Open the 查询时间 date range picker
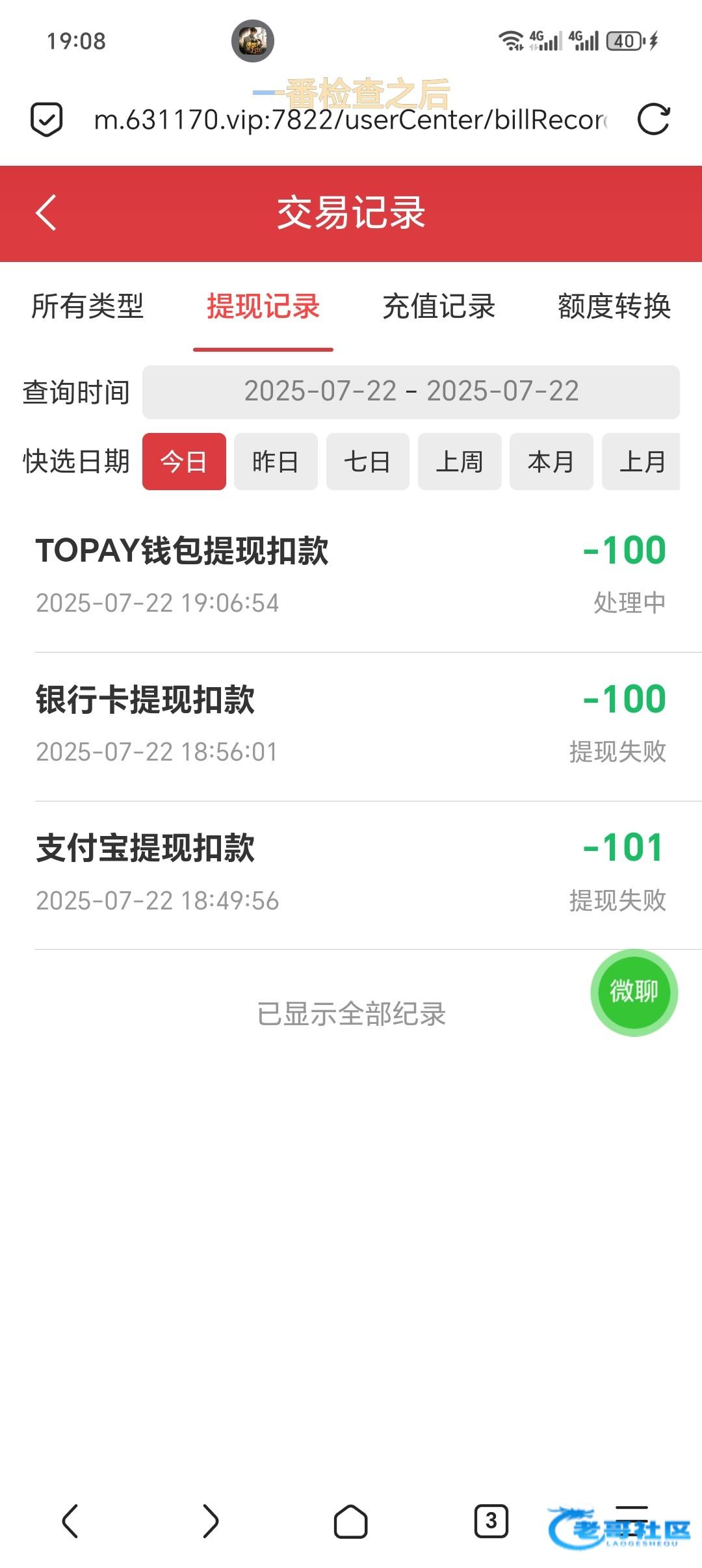Viewport: 702px width, 1568px height. click(x=411, y=392)
